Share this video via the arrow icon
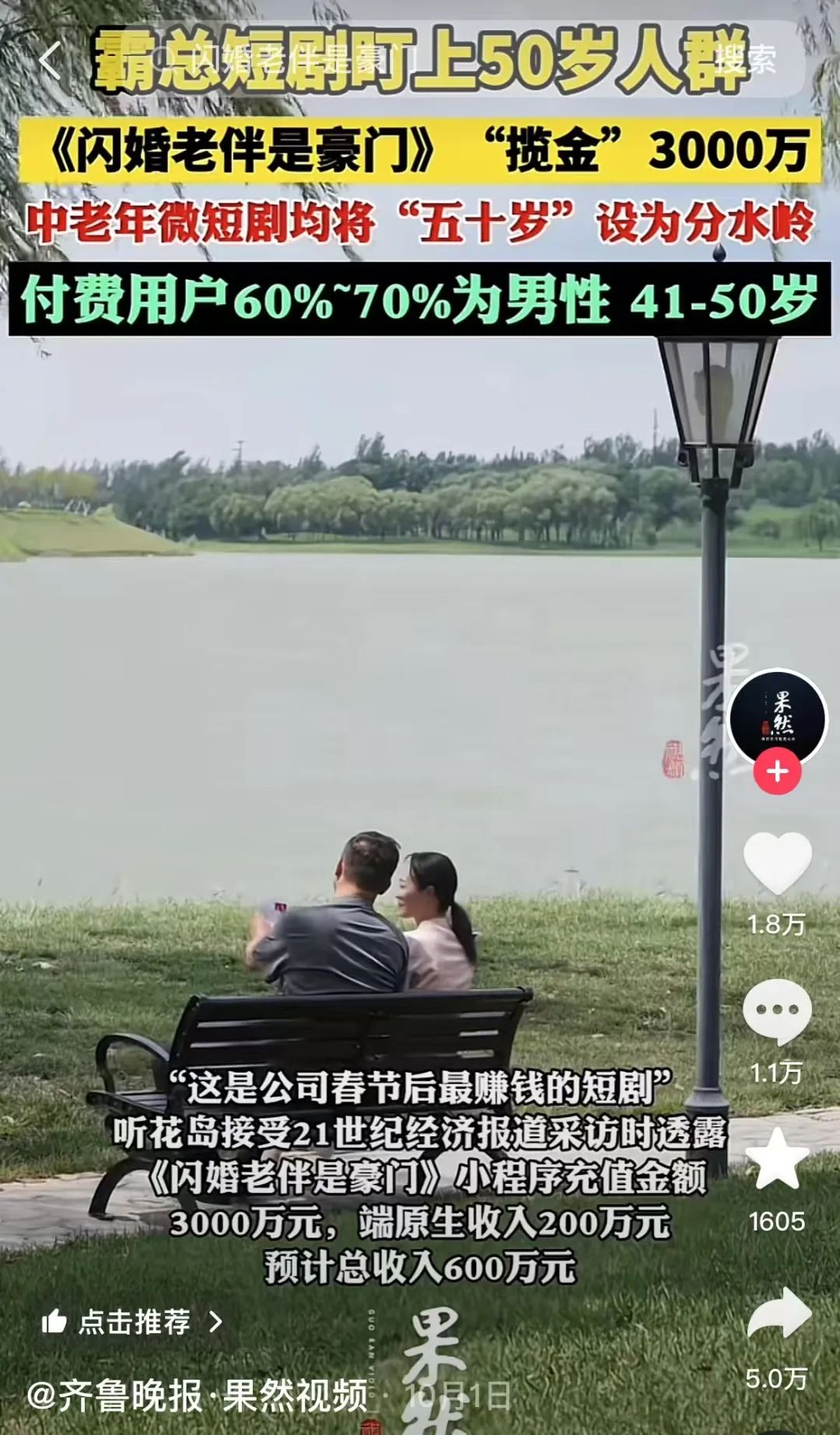This screenshot has width=840, height=1435. click(777, 1314)
